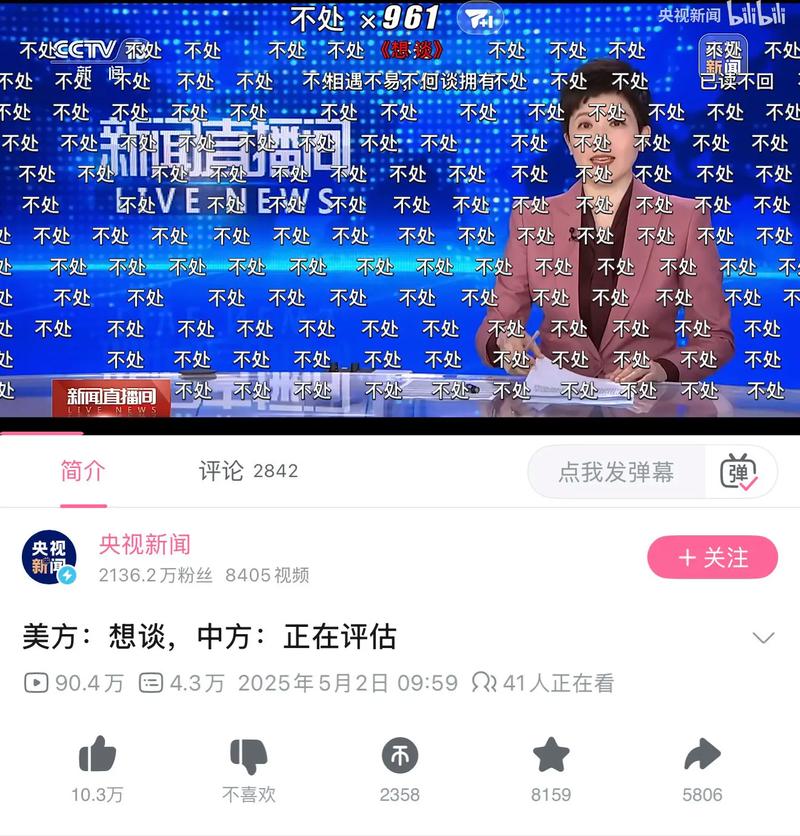The width and height of the screenshot is (800, 836).
Task: Select the 简介 tab
Action: point(82,471)
